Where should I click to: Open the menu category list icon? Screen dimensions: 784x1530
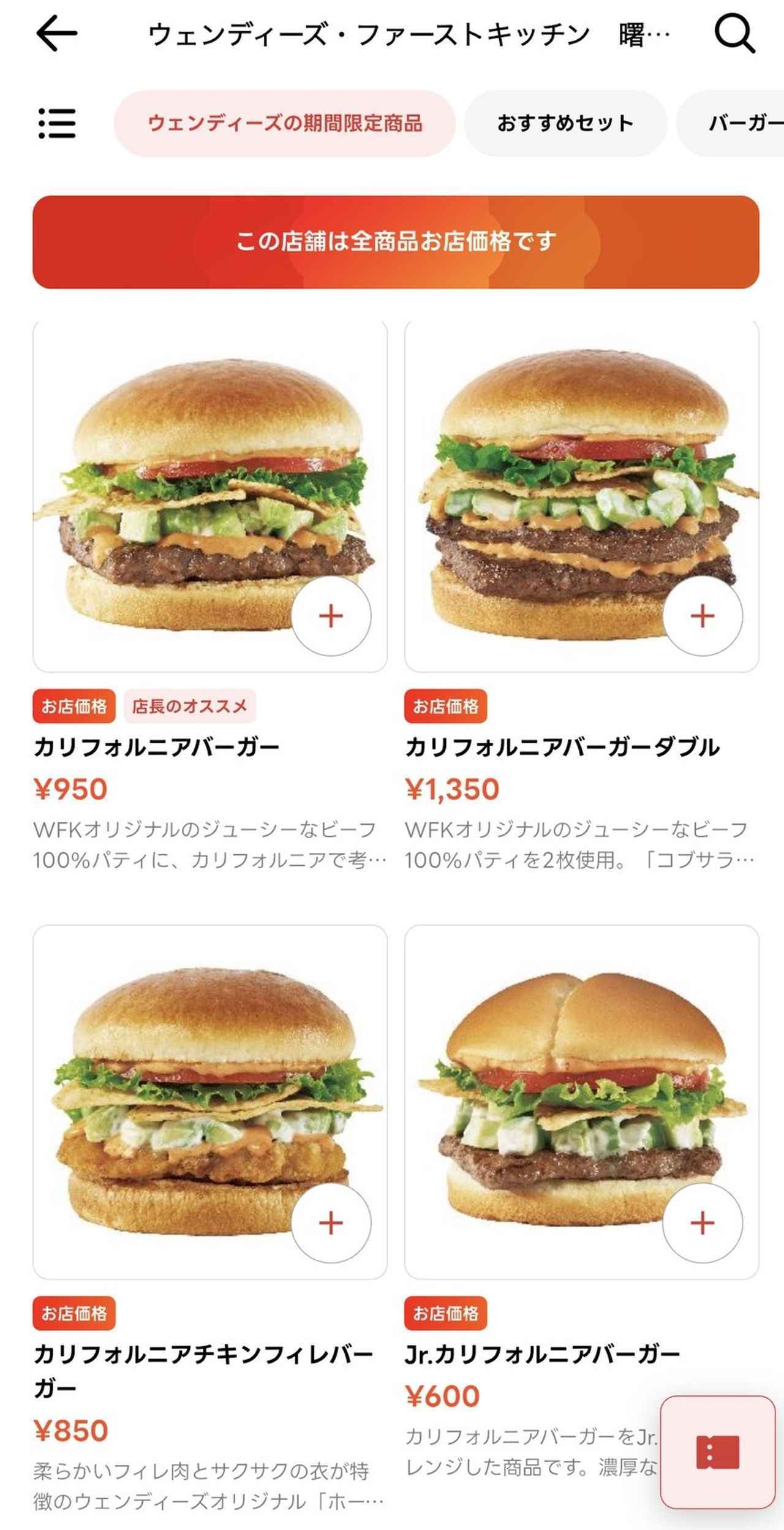pos(57,123)
